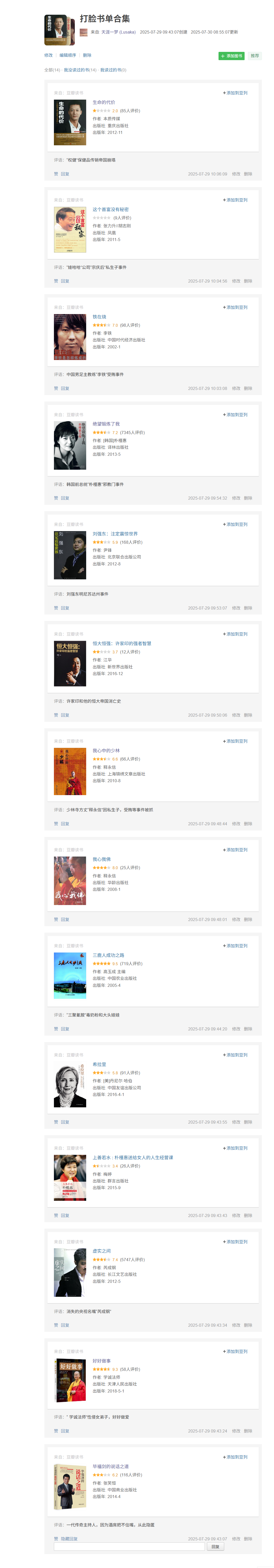Open book 三鹿人成功之路
274x1568 pixels.
pos(108,955)
